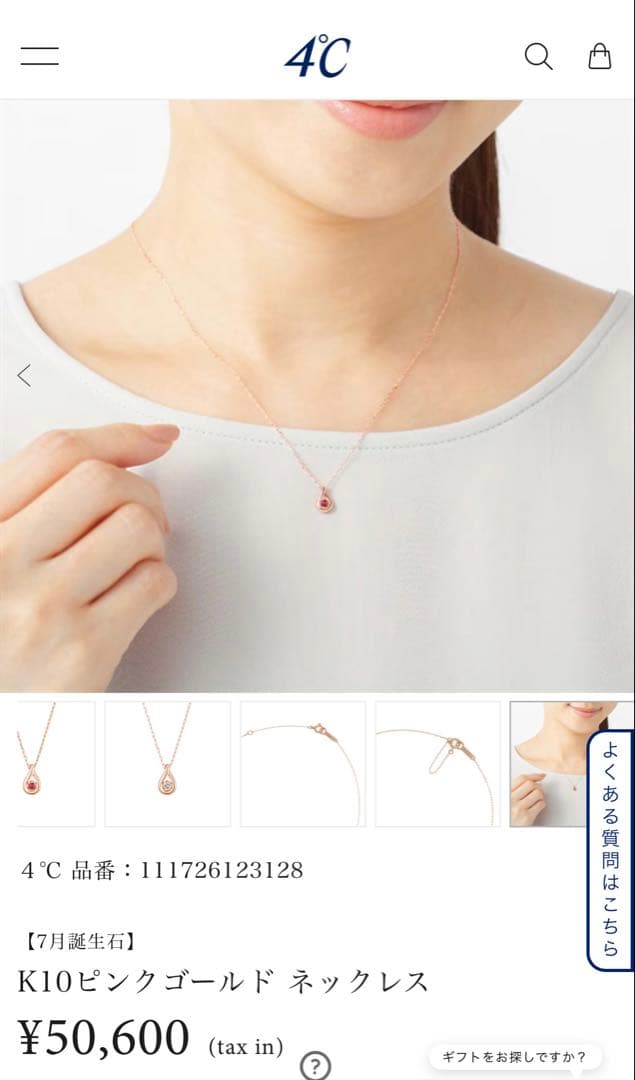This screenshot has height=1080, width=635.
Task: Open the shopping bag
Action: click(599, 56)
